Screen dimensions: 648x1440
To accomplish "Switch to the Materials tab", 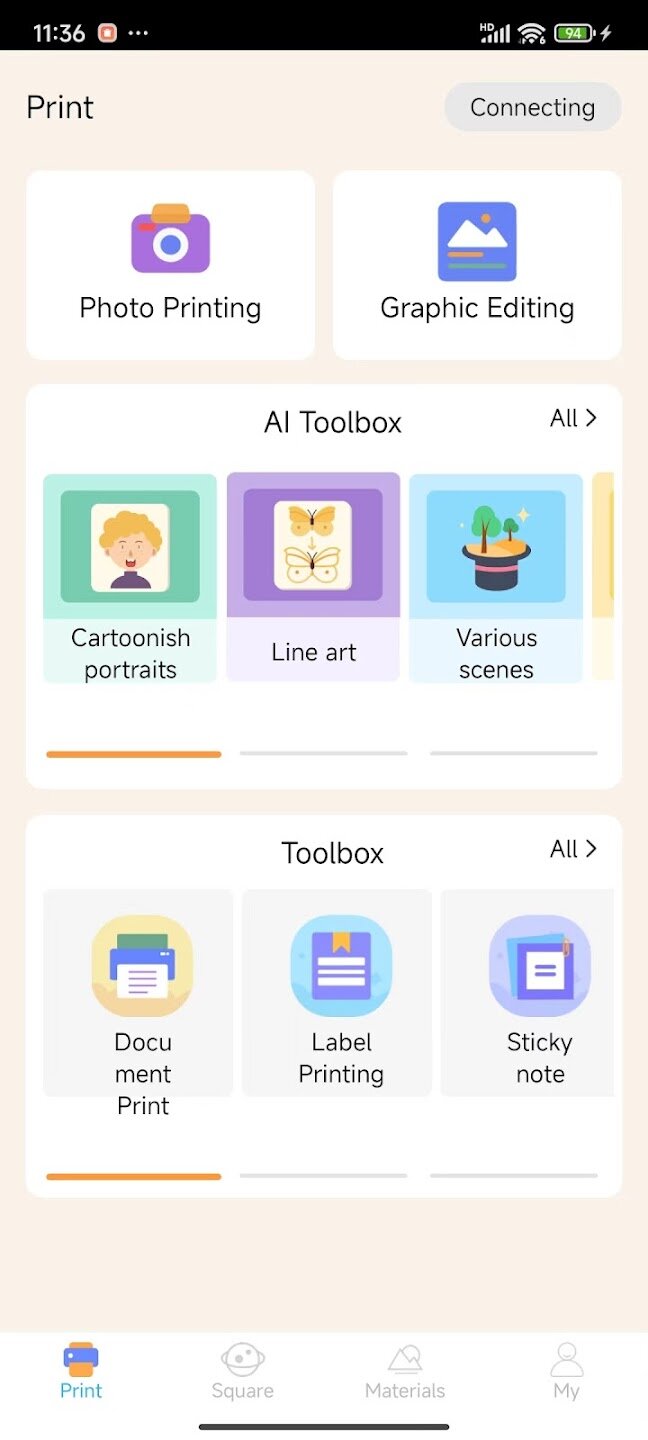I will click(x=405, y=1372).
